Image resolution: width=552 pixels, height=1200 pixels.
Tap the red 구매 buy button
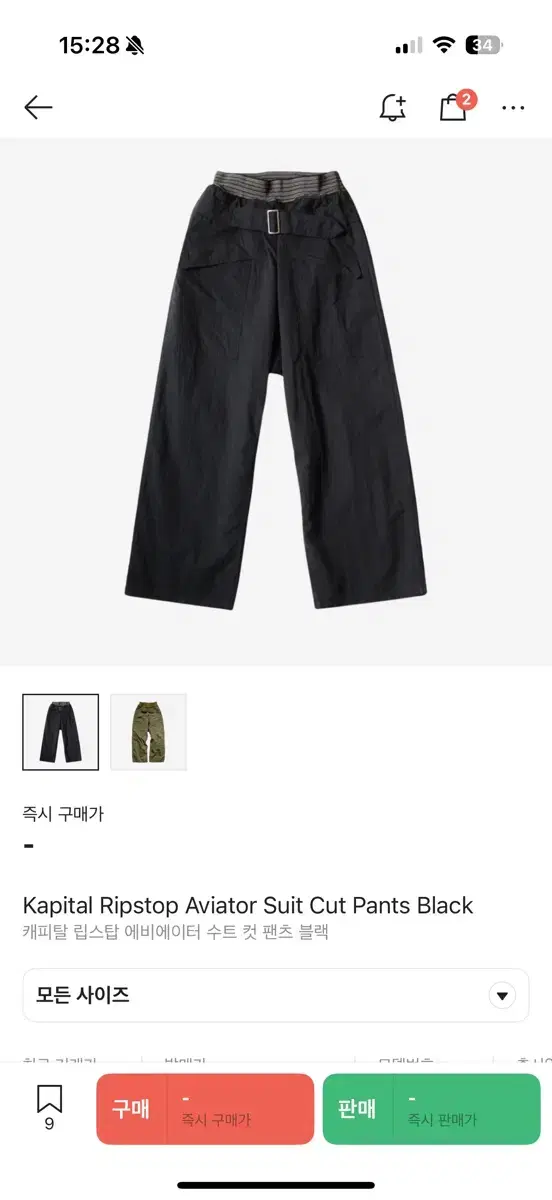205,1109
